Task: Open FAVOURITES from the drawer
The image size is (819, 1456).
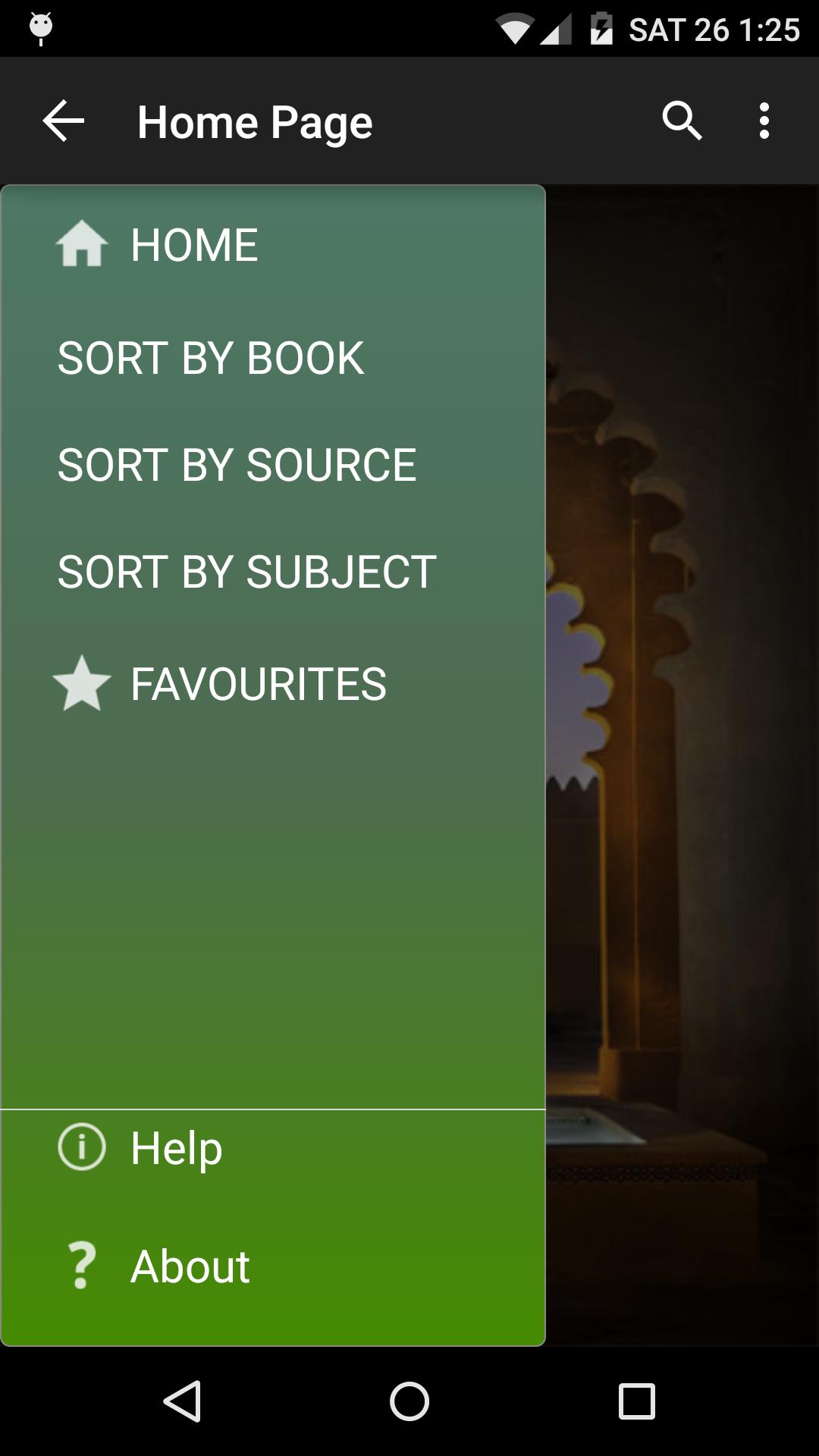Action: 258,684
